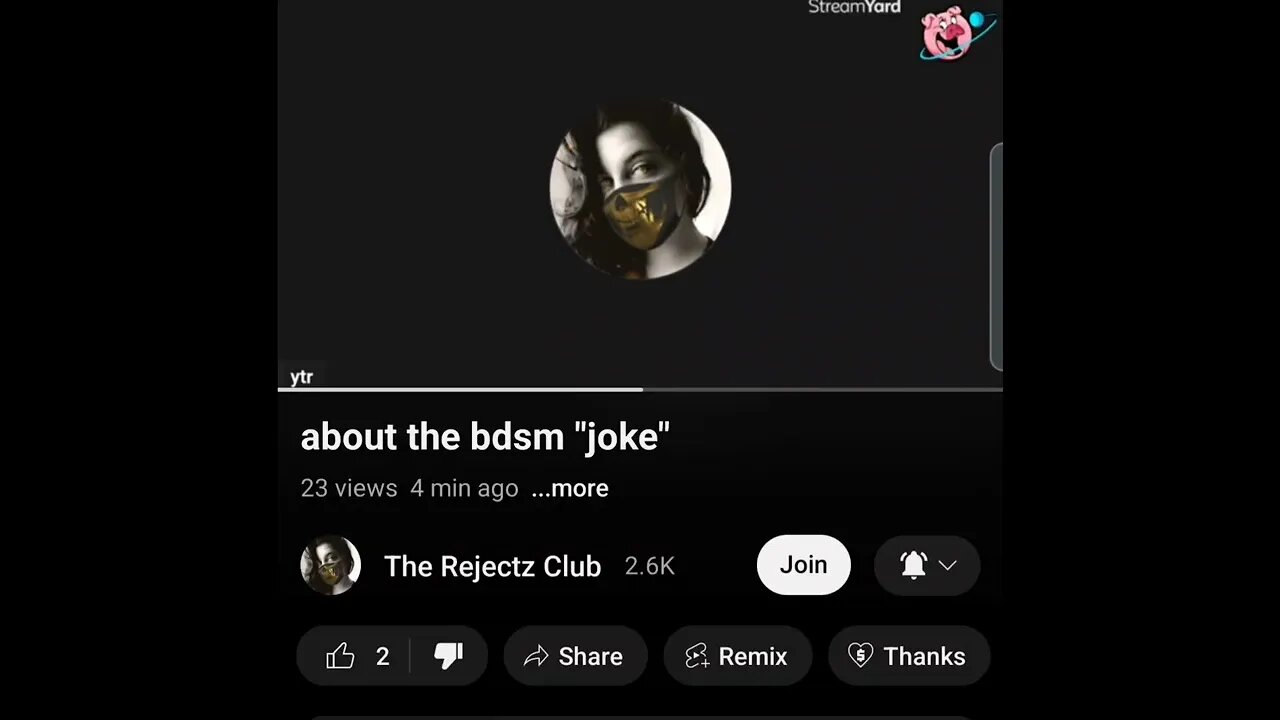Viewport: 1280px width, 720px height.
Task: Send a Super Thanks
Action: point(908,656)
